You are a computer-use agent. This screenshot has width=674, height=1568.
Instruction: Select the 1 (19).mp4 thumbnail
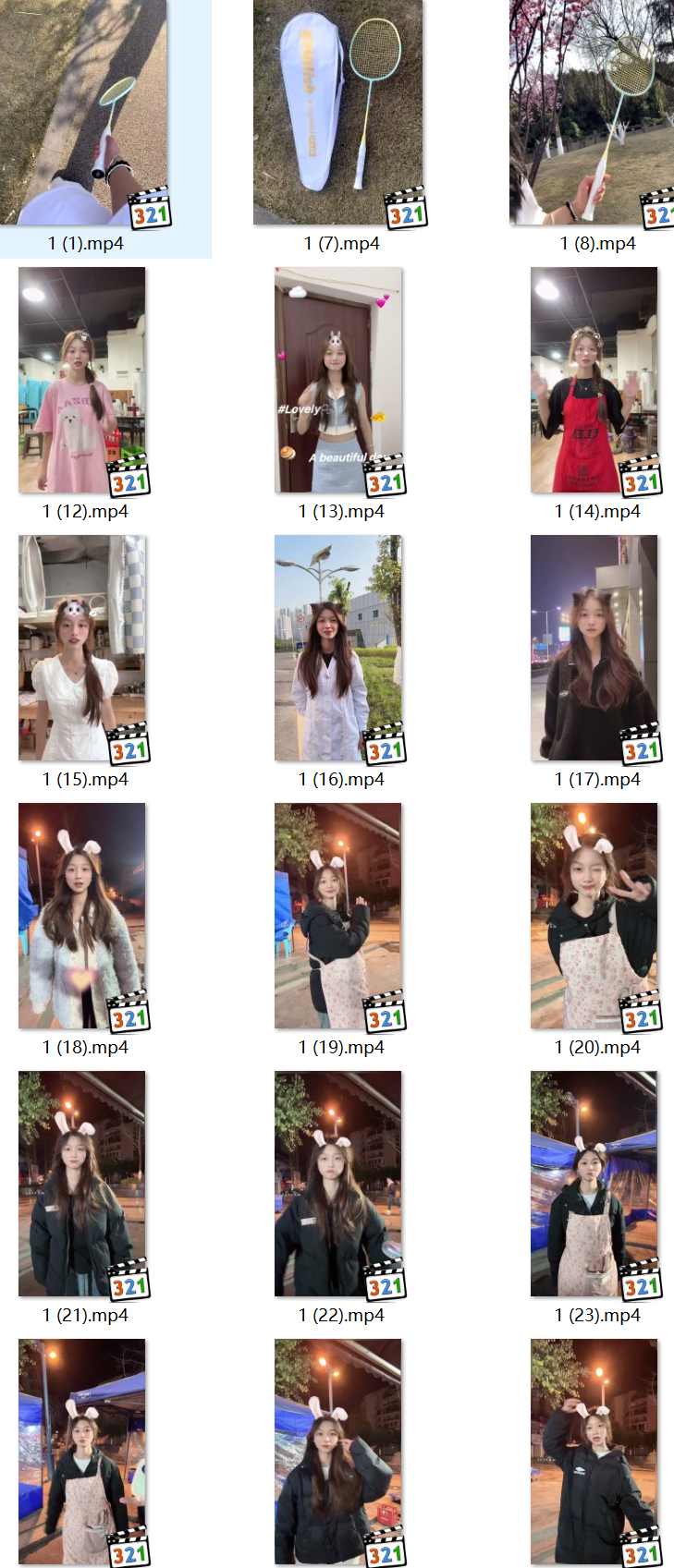coord(338,916)
